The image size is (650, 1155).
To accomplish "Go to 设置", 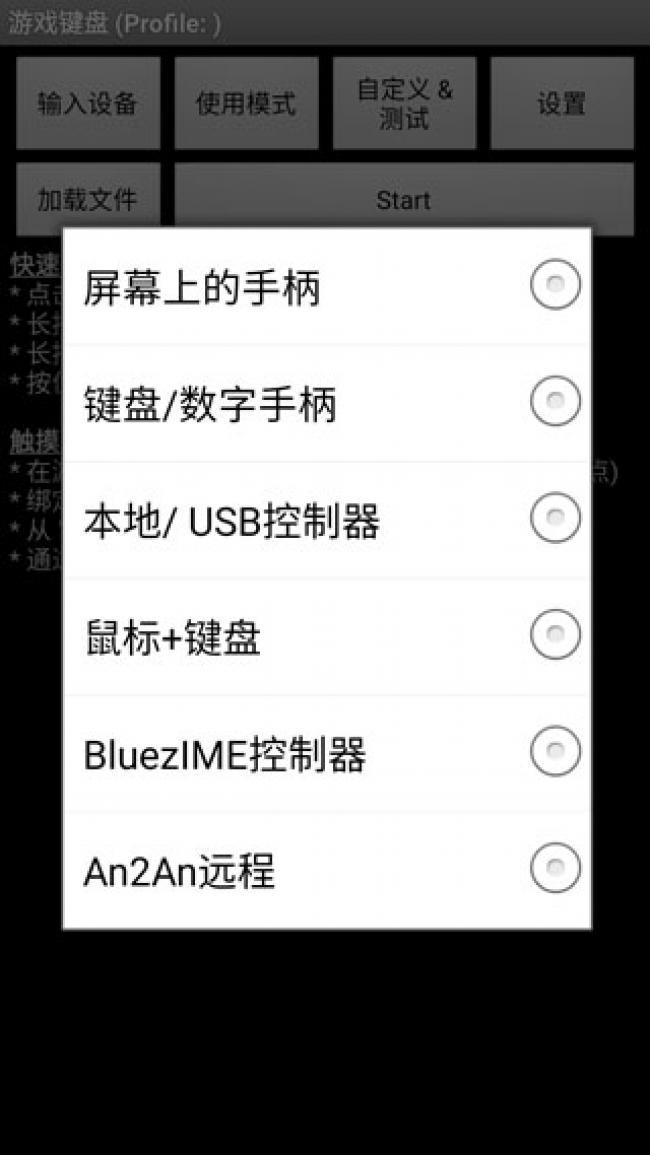I will click(x=562, y=103).
